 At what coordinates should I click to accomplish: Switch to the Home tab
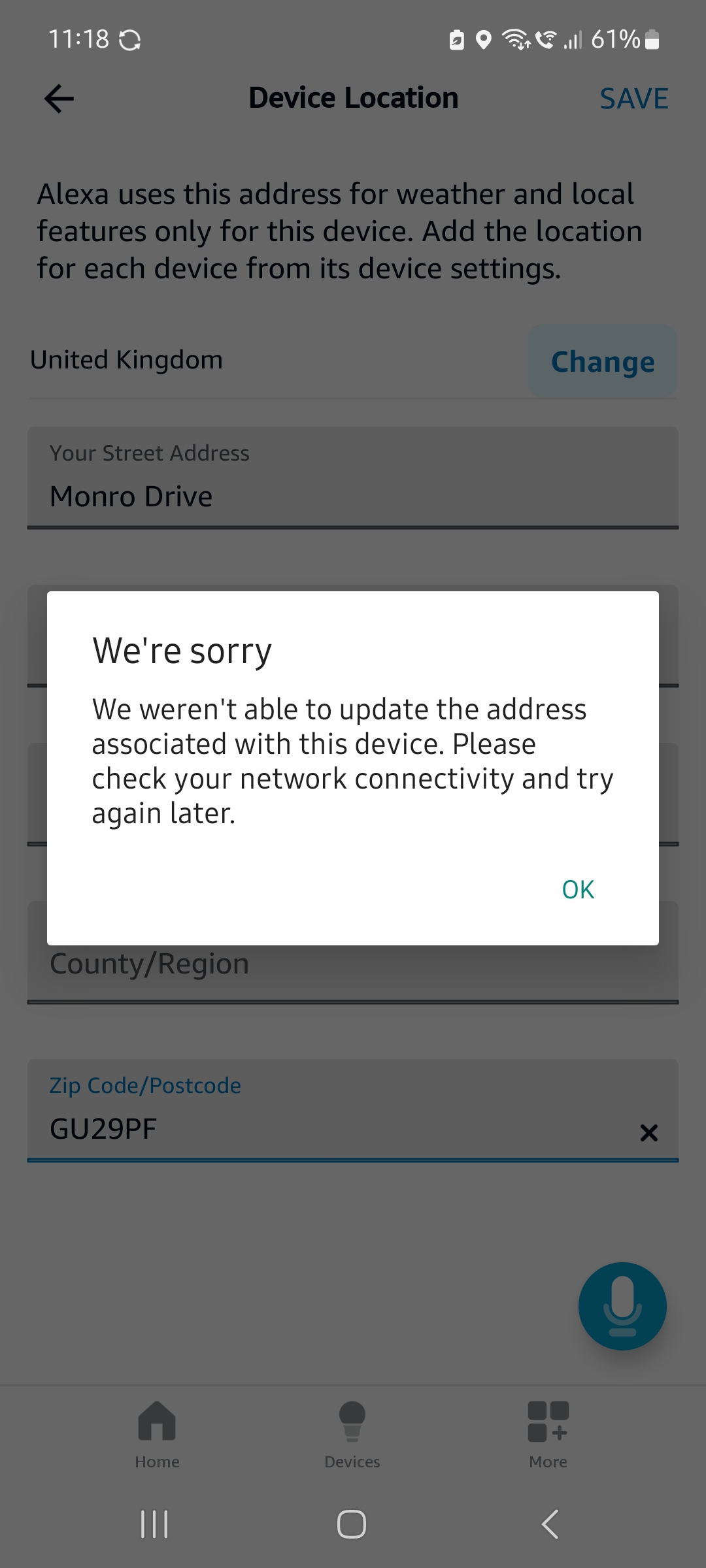[x=157, y=1434]
